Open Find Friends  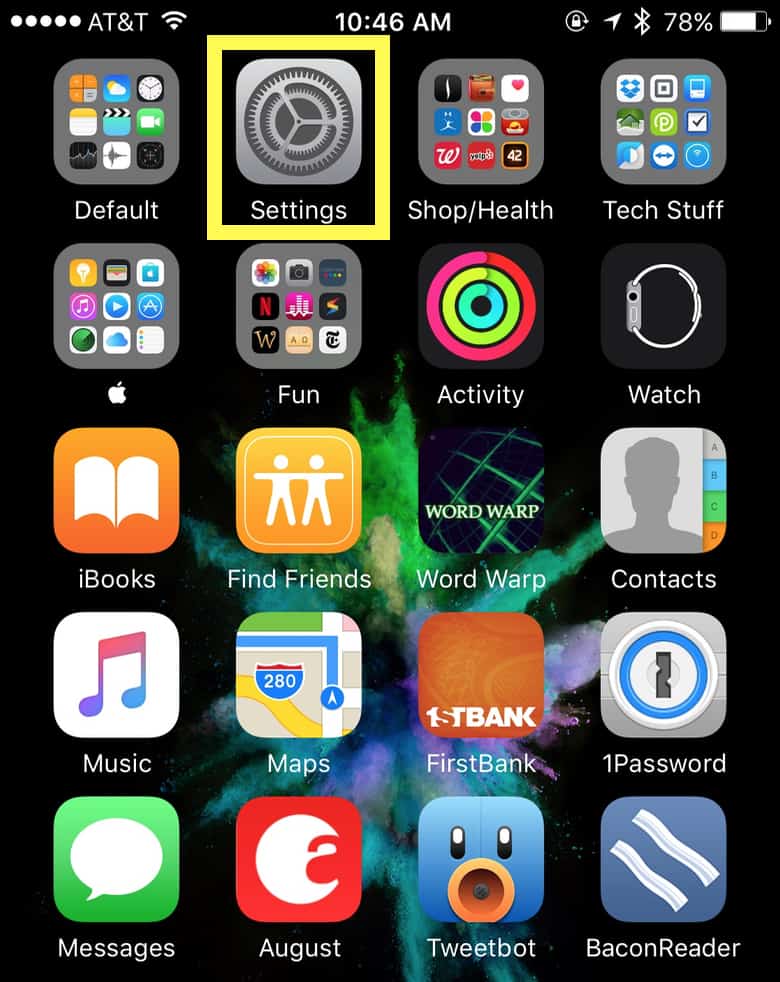[298, 490]
